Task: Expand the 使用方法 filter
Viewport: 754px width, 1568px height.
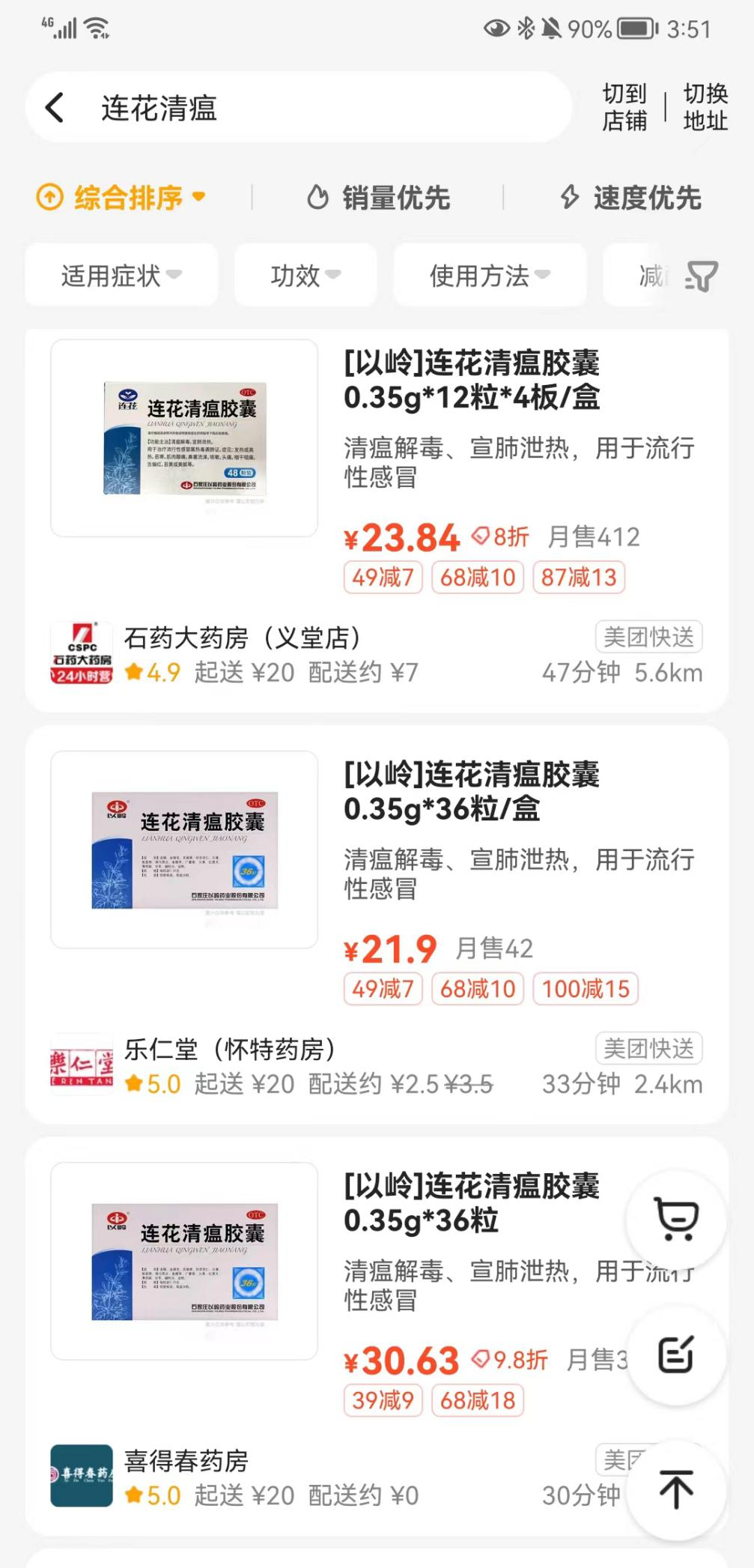Action: pos(490,276)
